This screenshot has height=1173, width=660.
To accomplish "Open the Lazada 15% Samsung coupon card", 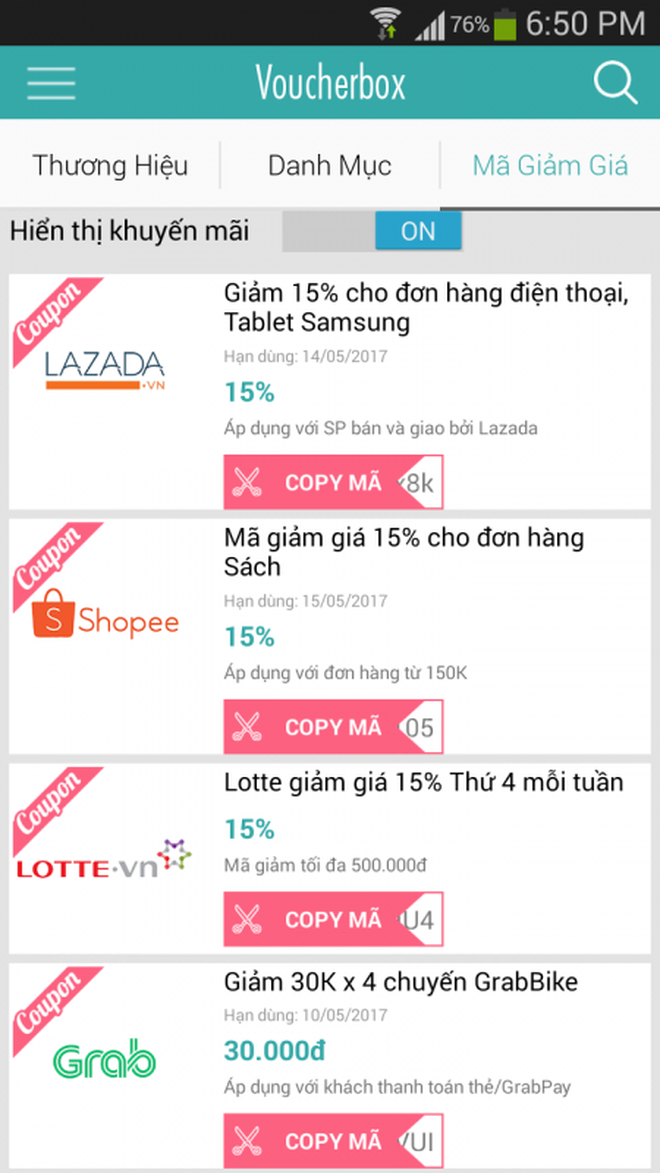I will [330, 392].
